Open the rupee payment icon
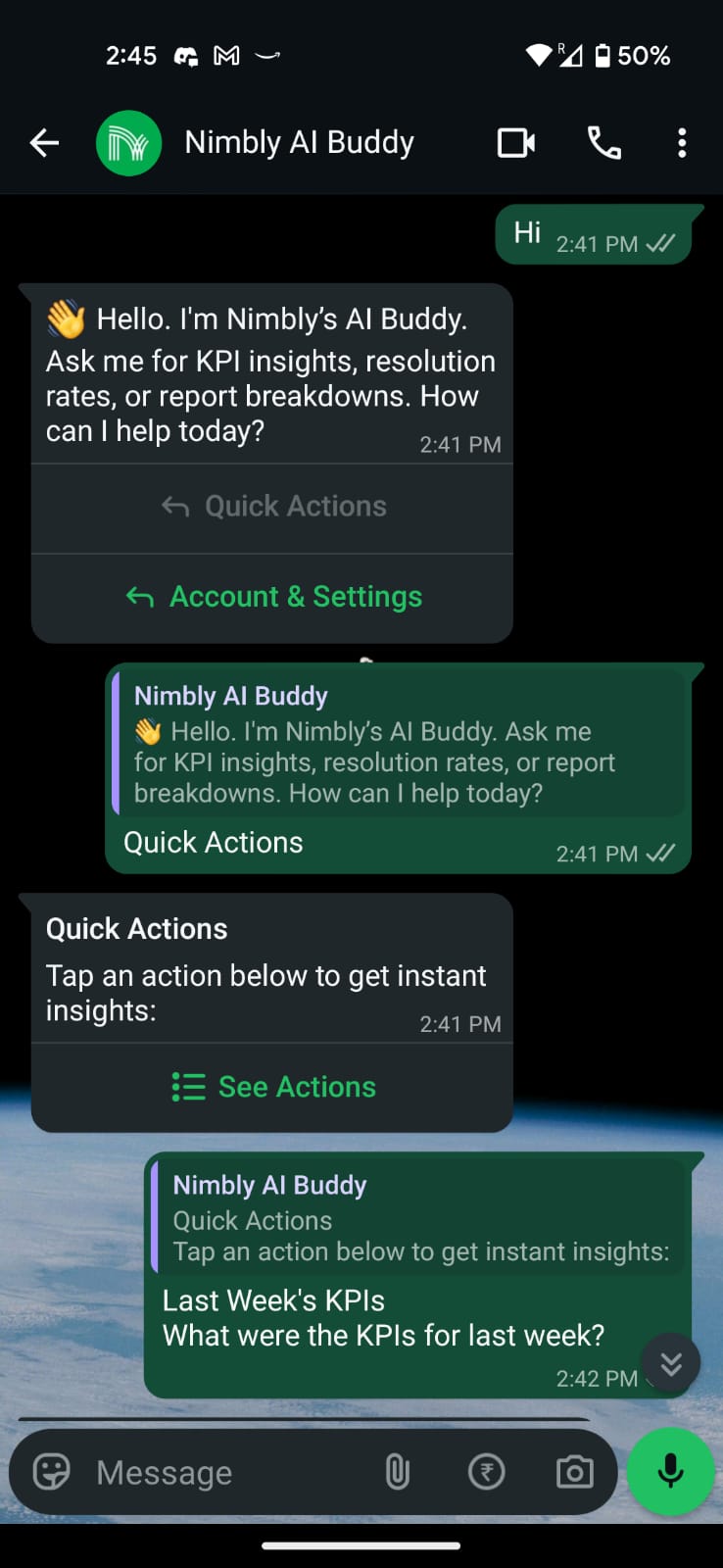Screen dimensions: 723x1568 486,1471
